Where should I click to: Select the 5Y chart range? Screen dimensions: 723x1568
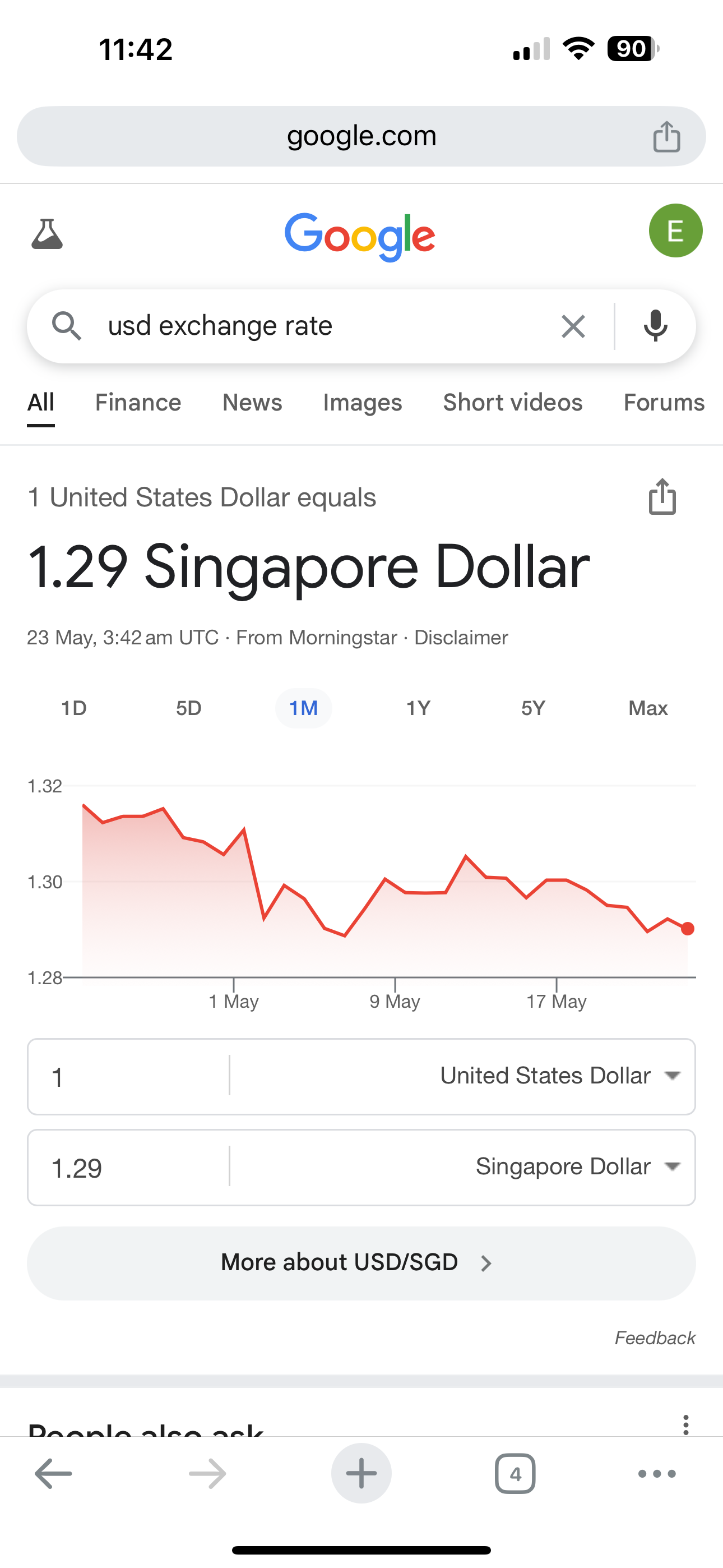click(532, 708)
